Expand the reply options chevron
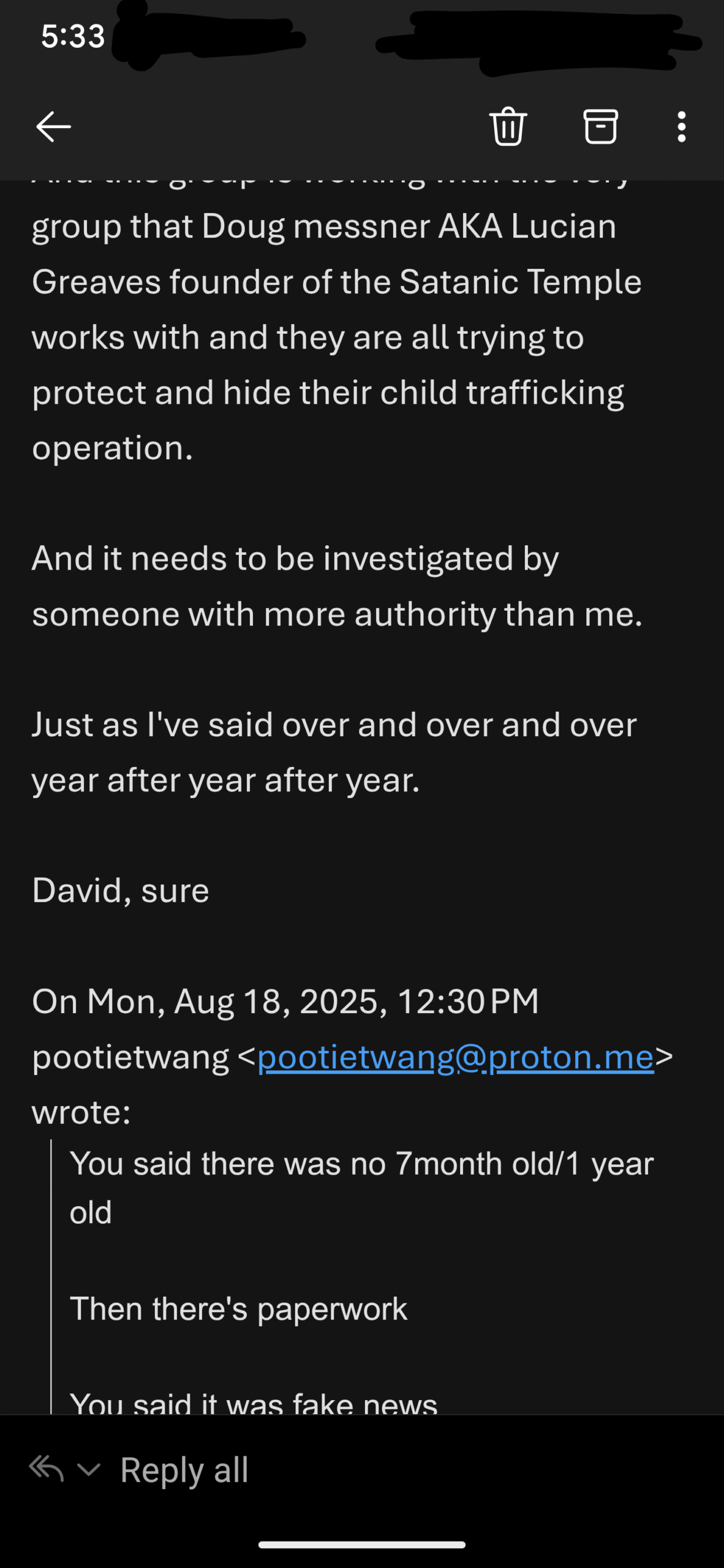The image size is (724, 1568). click(89, 1469)
